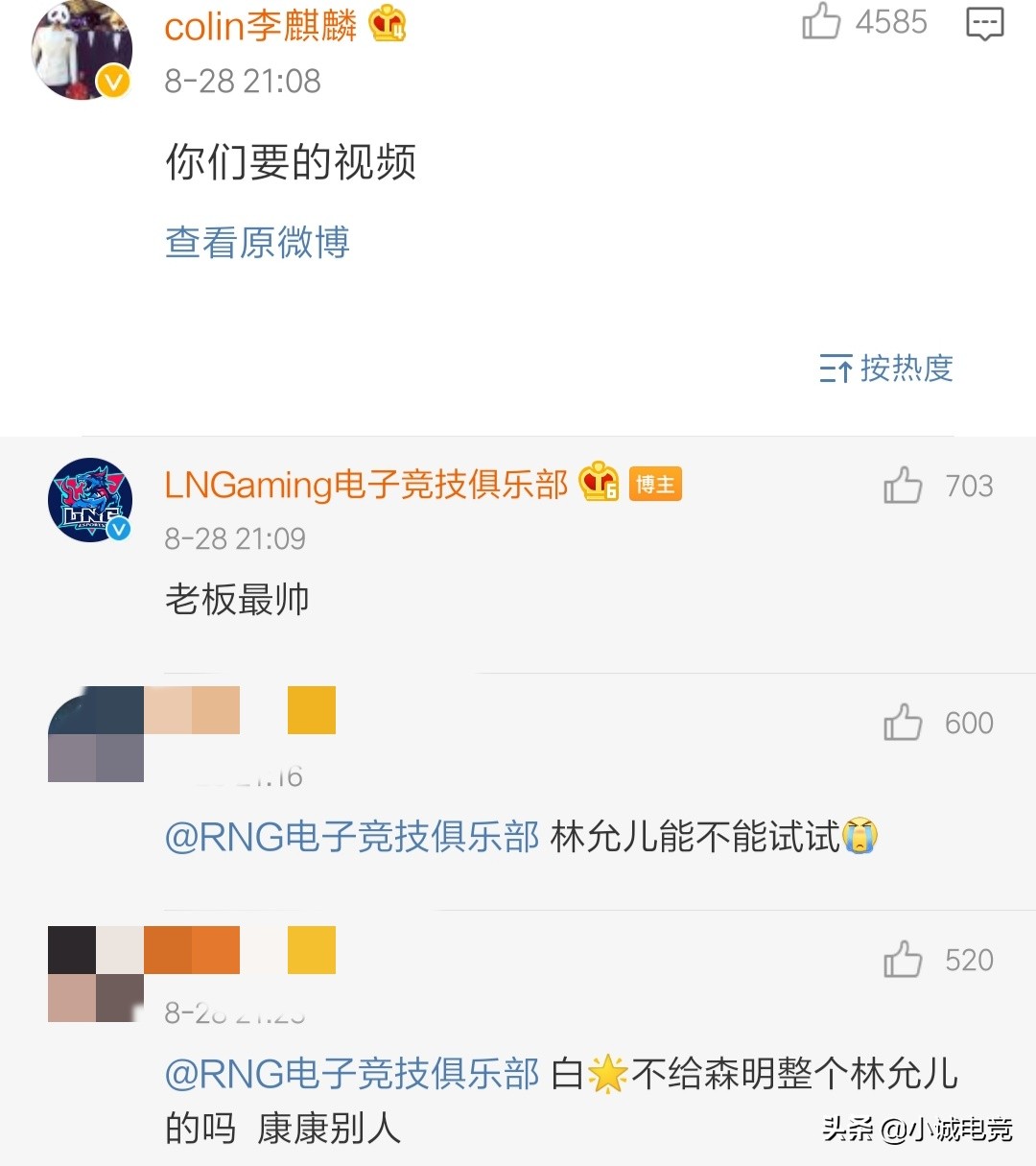Open LNGaming电子竞技俱乐部's avatar
1036x1166 pixels.
pos(90,500)
